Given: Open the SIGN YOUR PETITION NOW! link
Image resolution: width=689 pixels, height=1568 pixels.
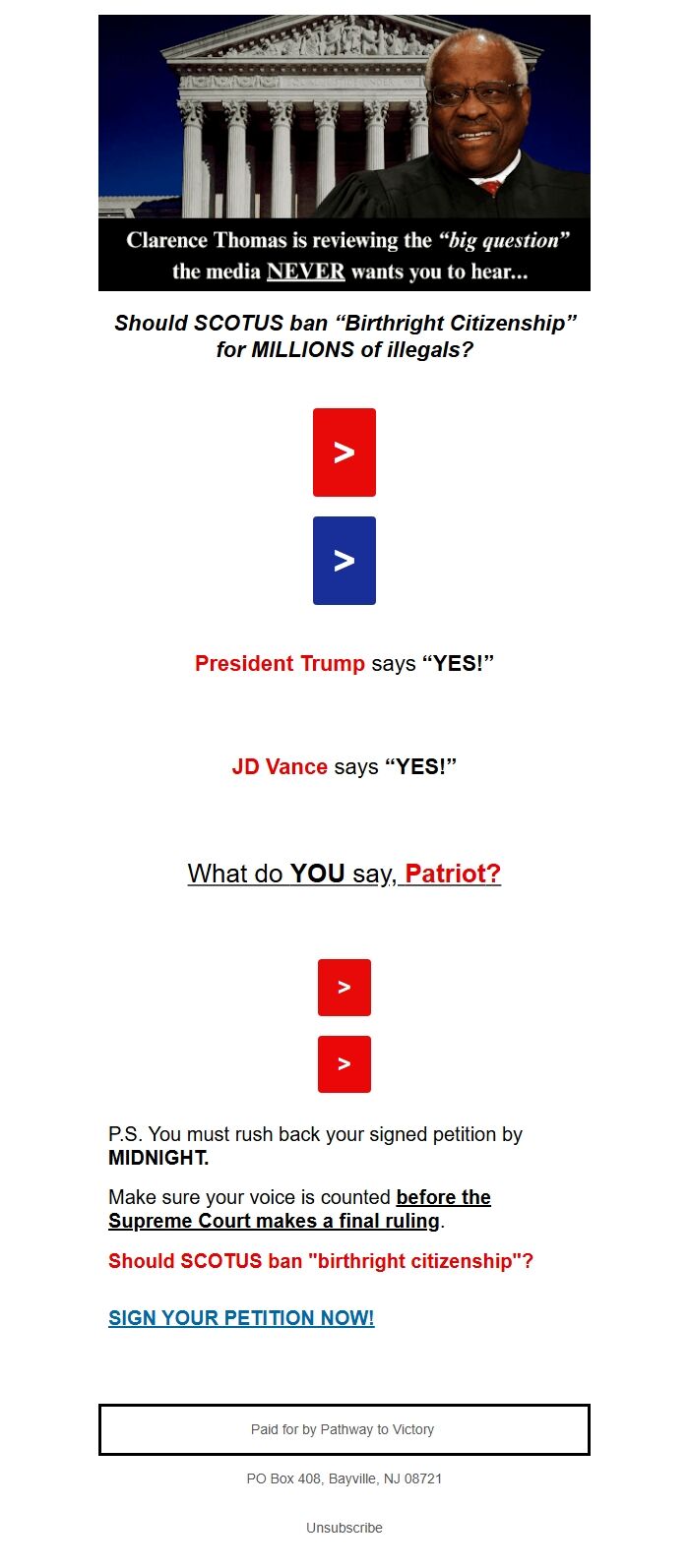Looking at the screenshot, I should [241, 1318].
